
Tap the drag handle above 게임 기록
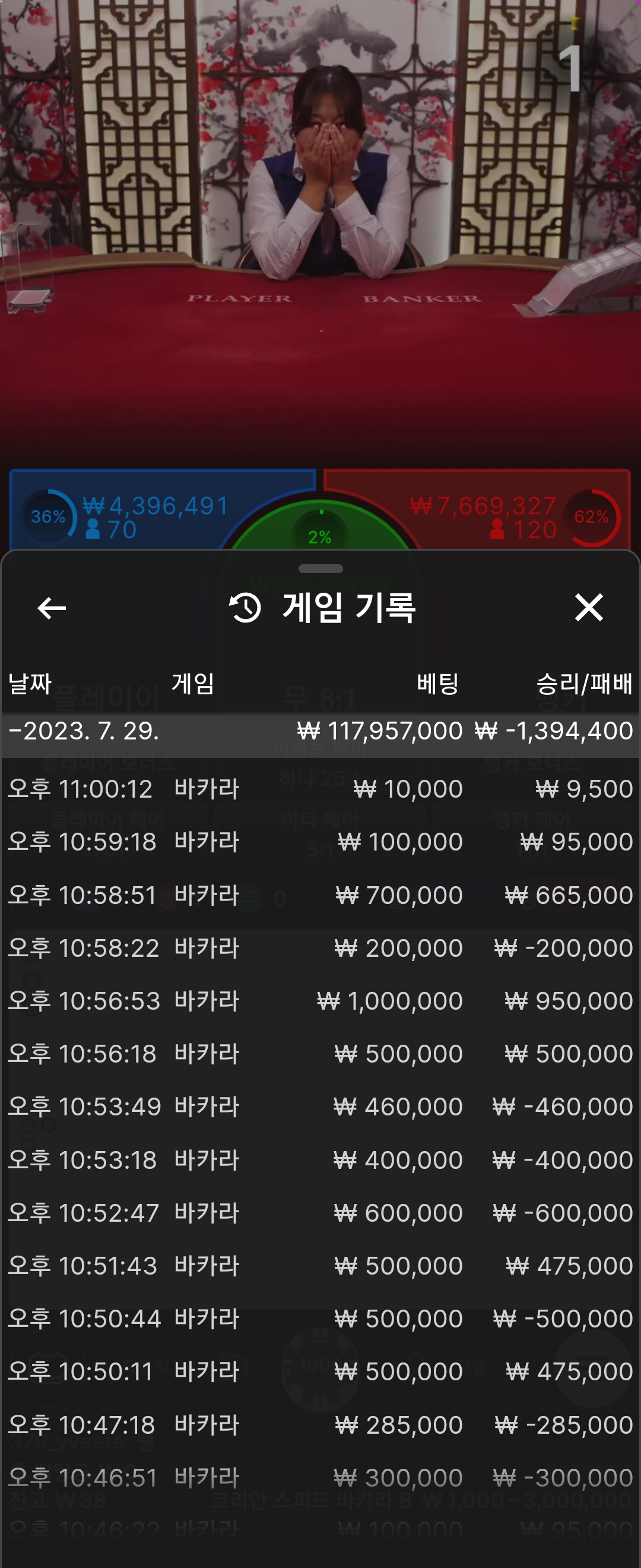click(320, 568)
